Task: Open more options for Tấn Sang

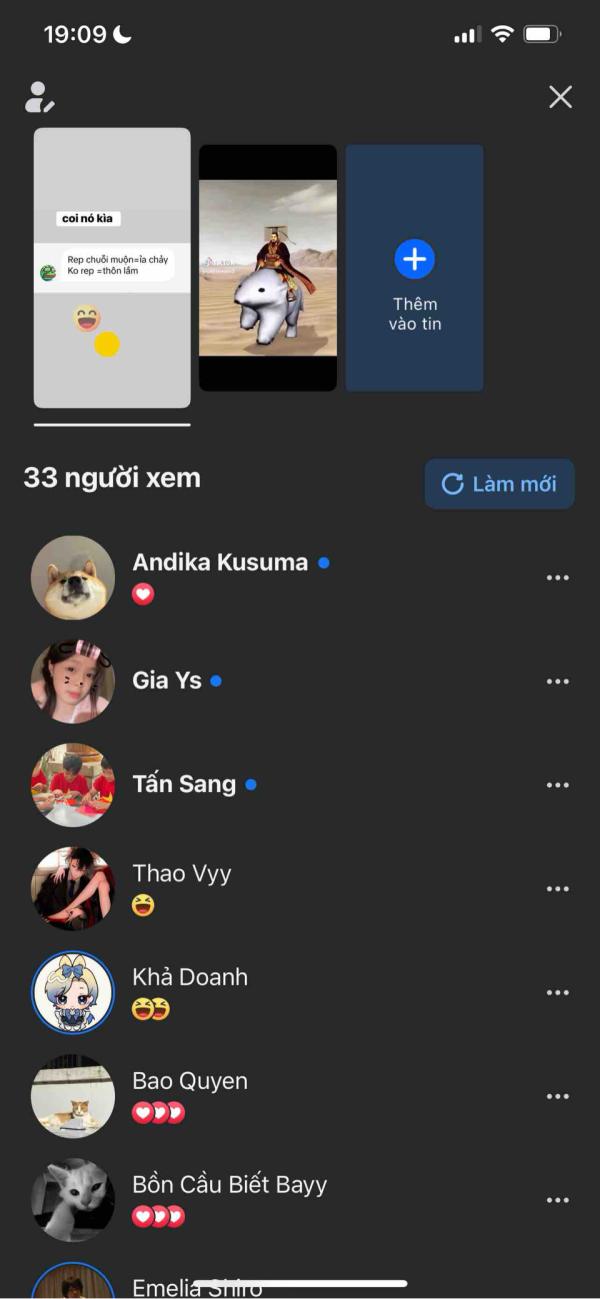Action: click(557, 786)
